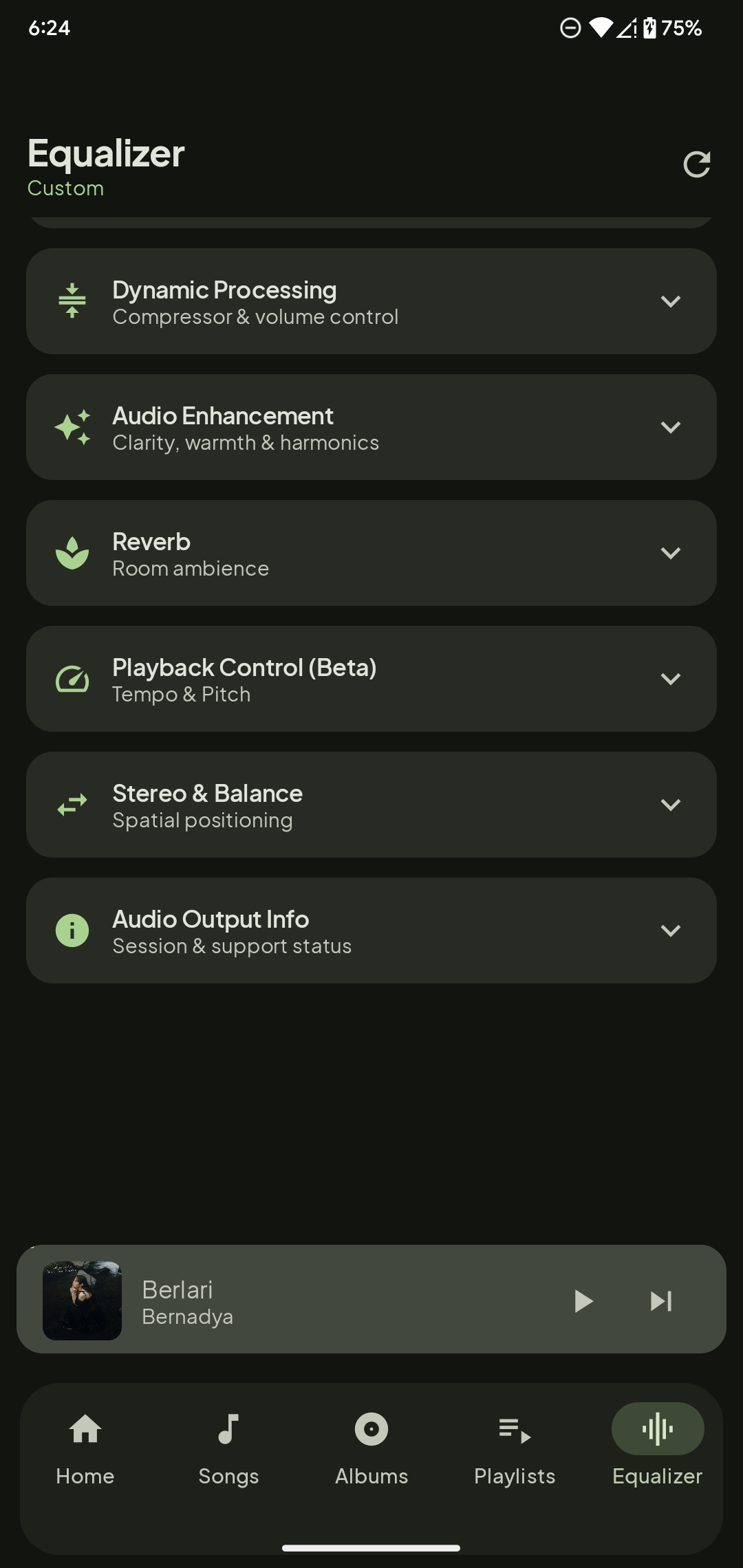Switch to the Songs tab
Screen dimensions: 743x1568
228,1444
